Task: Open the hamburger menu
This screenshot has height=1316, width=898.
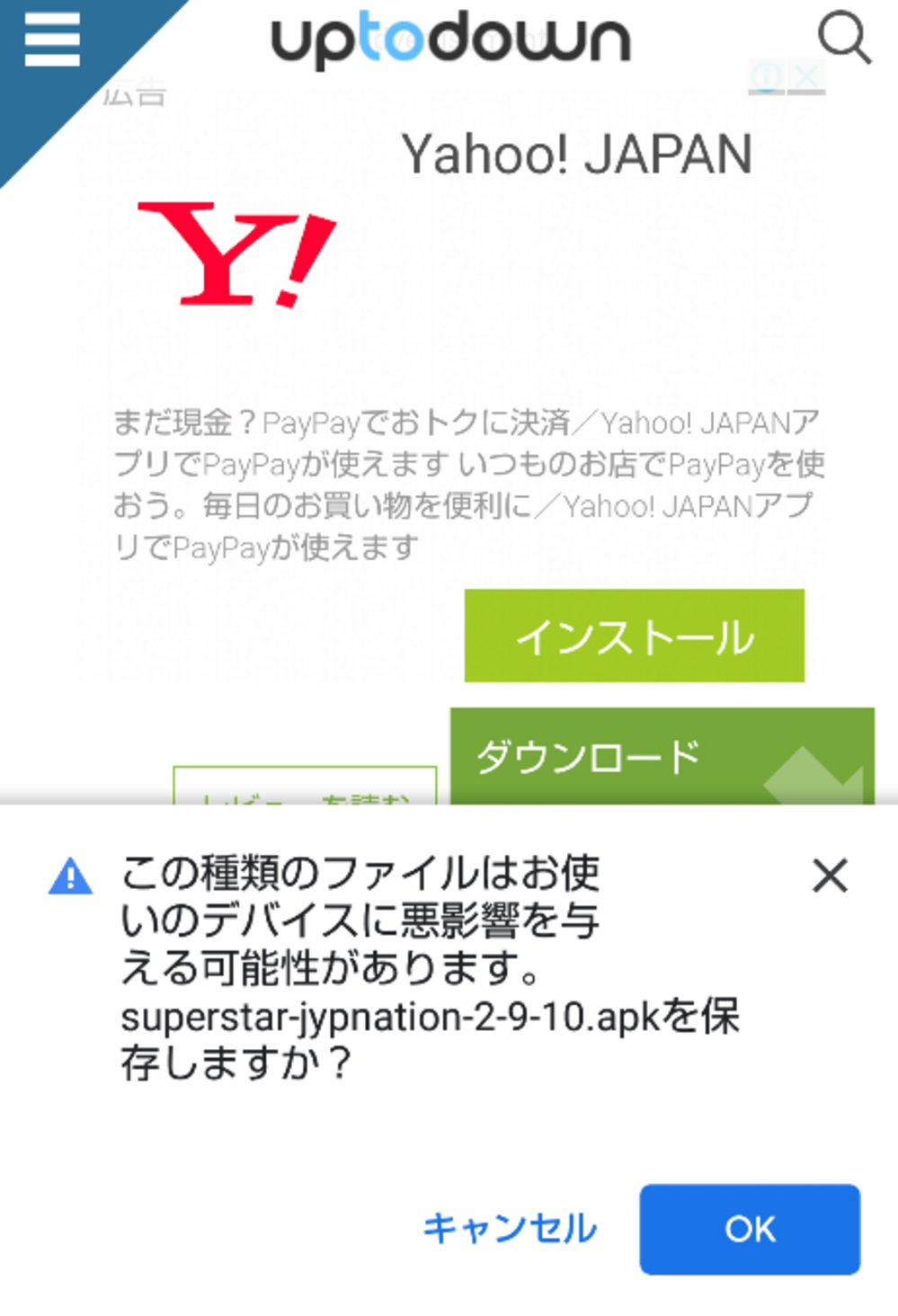Action: pos(51,40)
